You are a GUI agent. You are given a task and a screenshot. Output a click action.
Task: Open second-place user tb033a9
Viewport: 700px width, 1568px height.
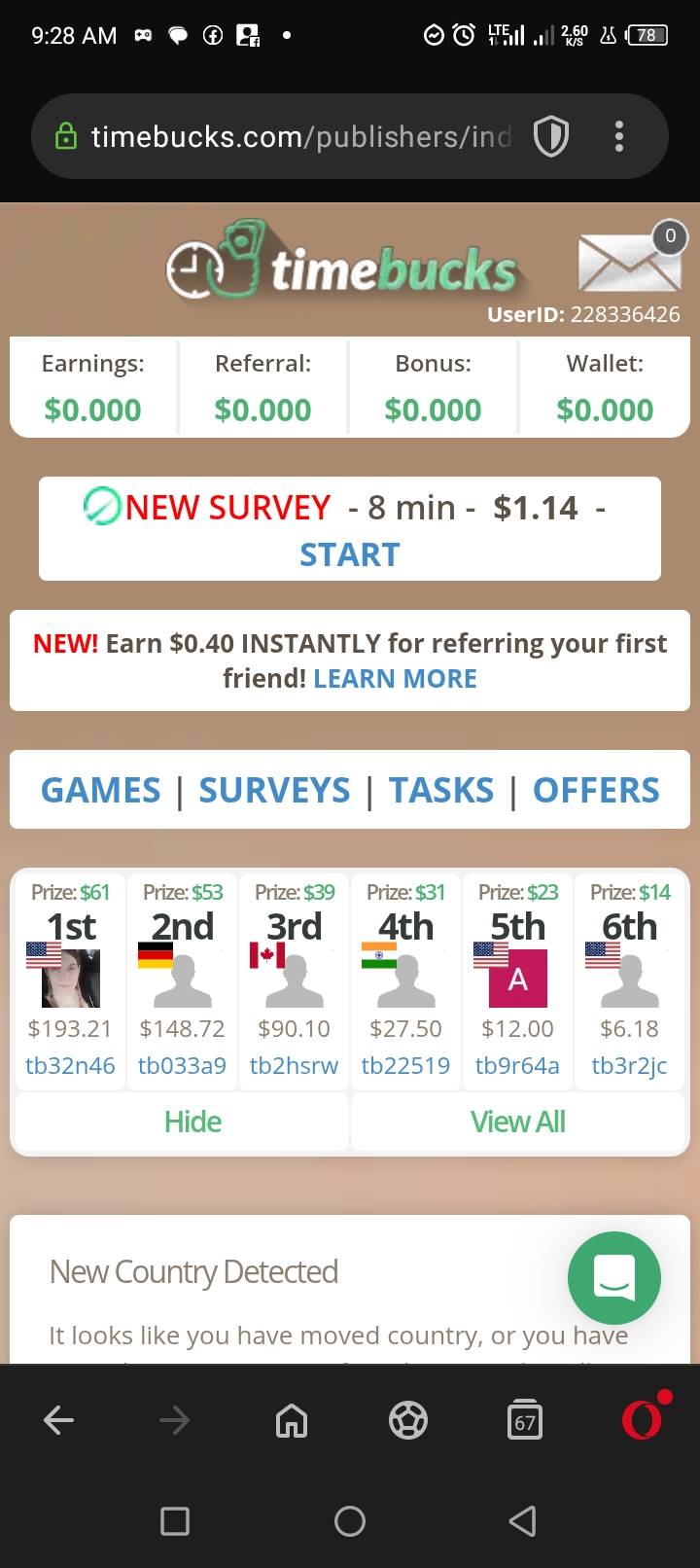tap(182, 1065)
